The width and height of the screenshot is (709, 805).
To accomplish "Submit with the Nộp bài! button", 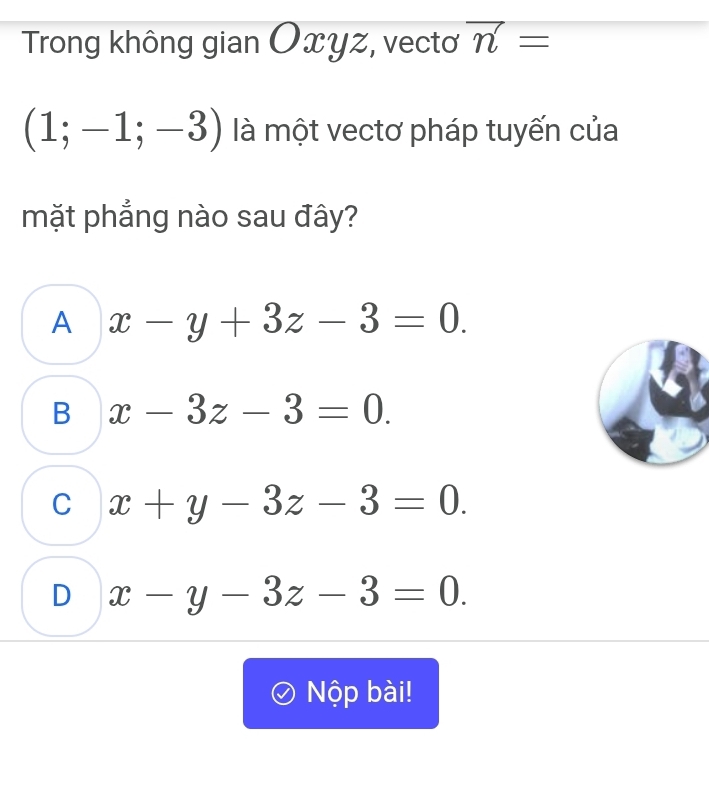I will point(340,693).
